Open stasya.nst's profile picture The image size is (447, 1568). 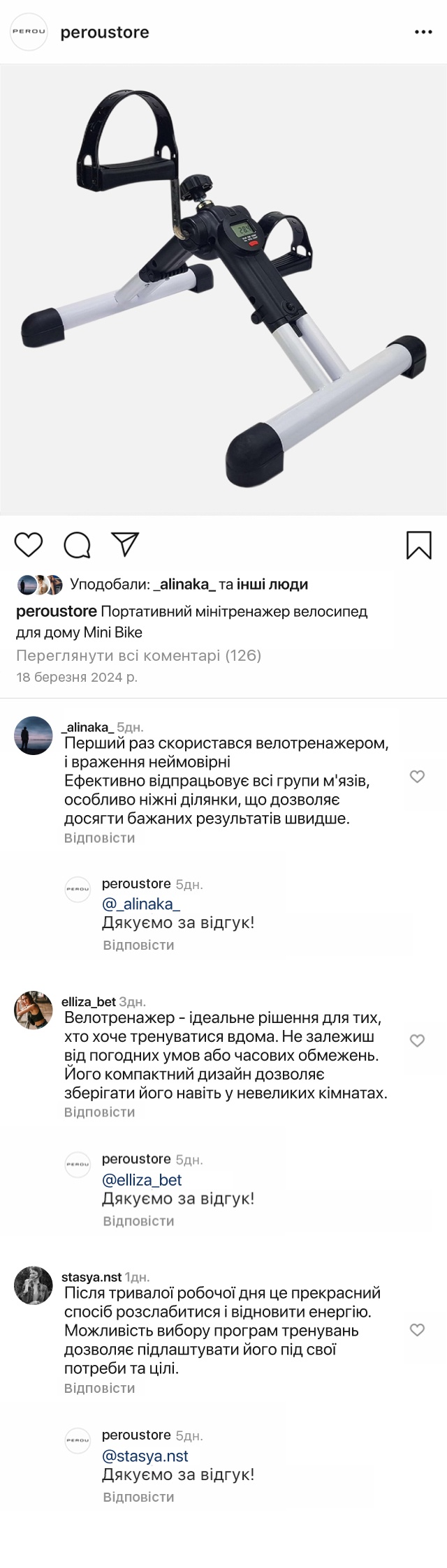[34, 1285]
